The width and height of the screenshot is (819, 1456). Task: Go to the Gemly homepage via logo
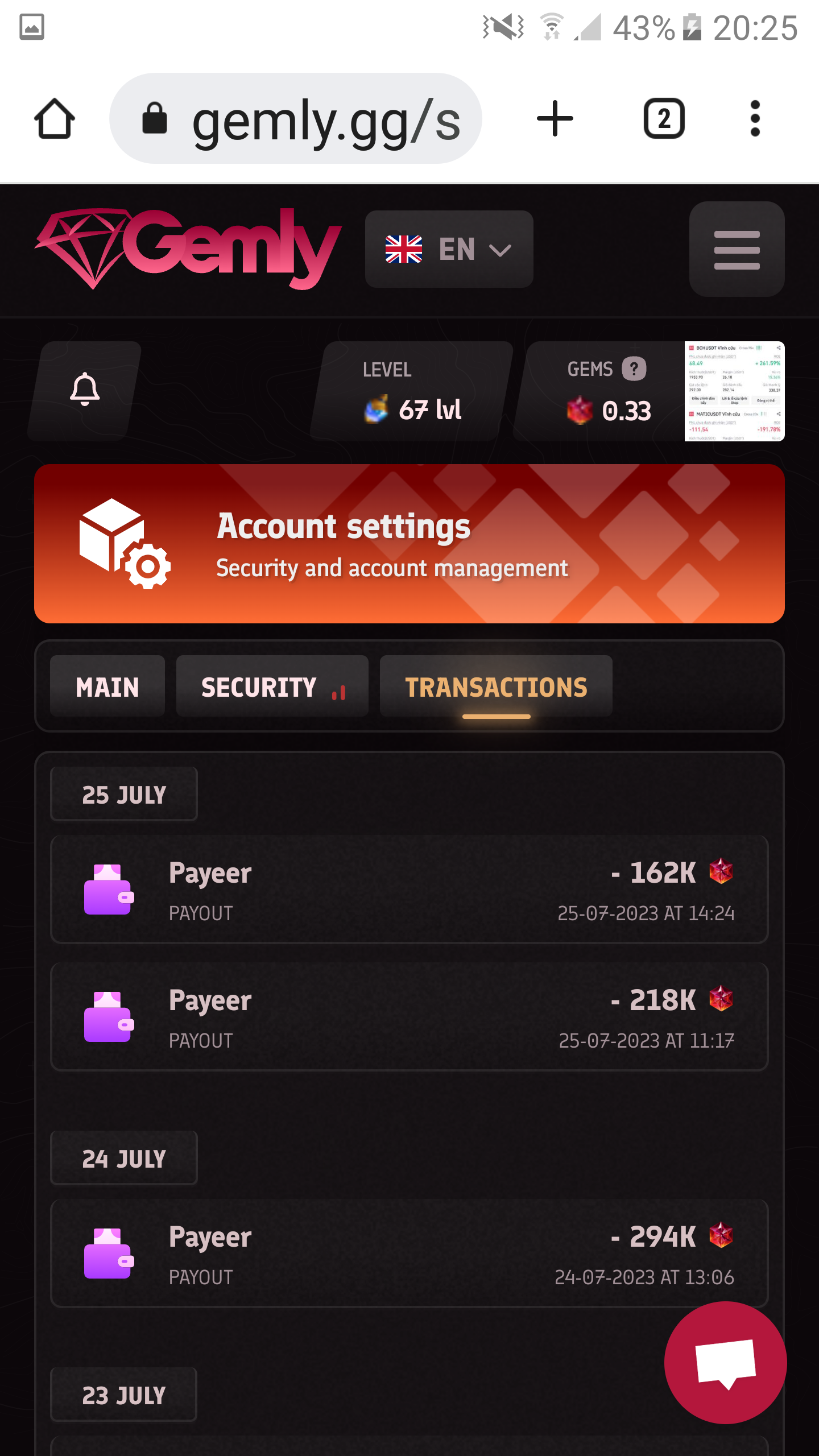188,249
